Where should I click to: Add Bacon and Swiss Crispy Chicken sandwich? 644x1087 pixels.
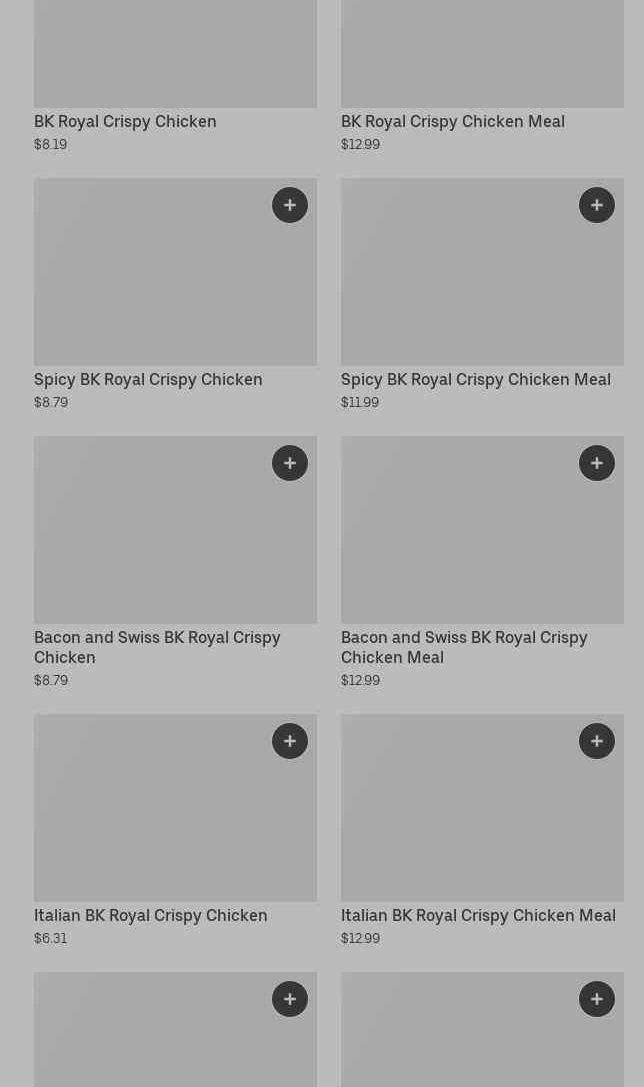point(290,463)
